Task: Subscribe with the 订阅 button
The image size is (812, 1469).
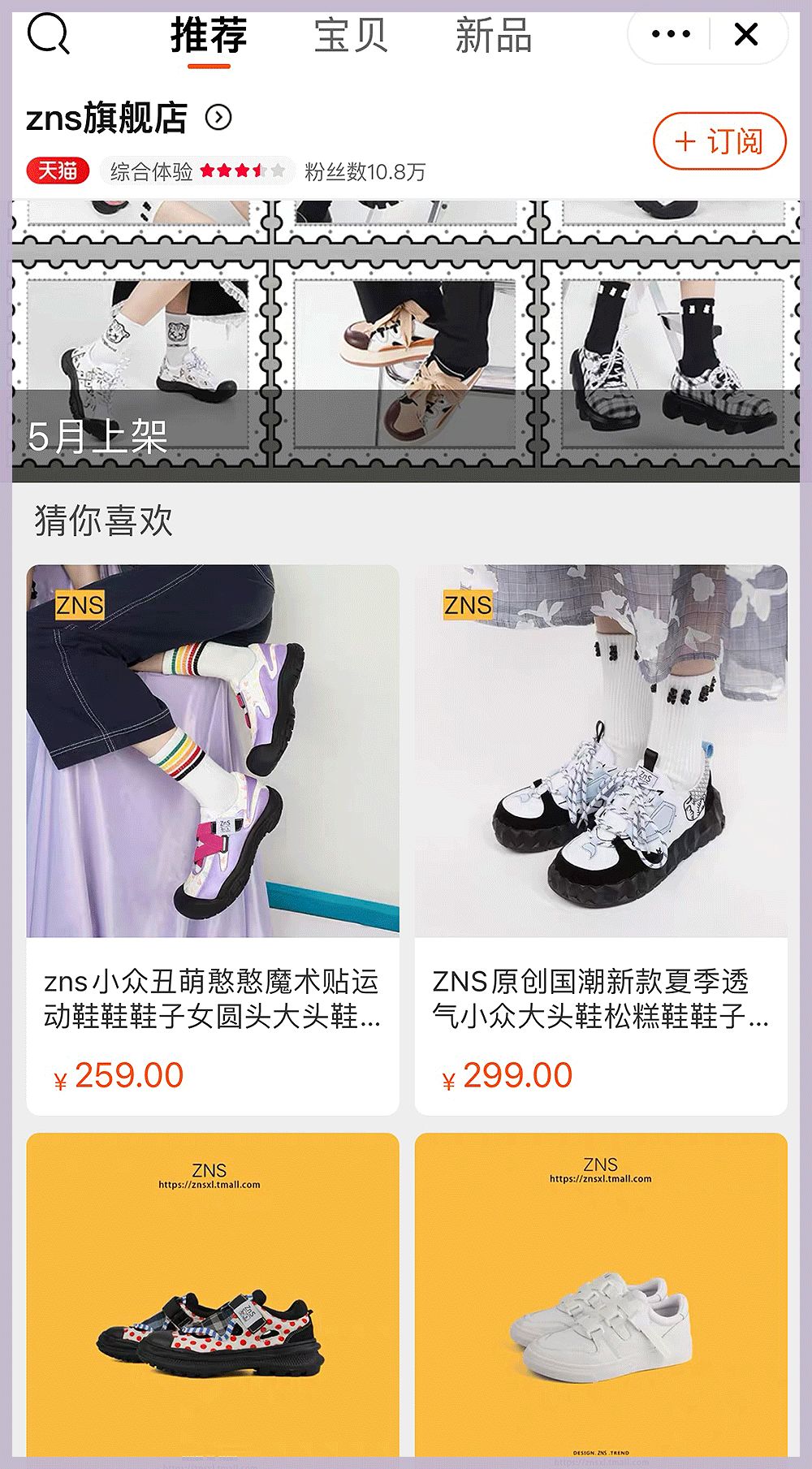Action: (719, 141)
